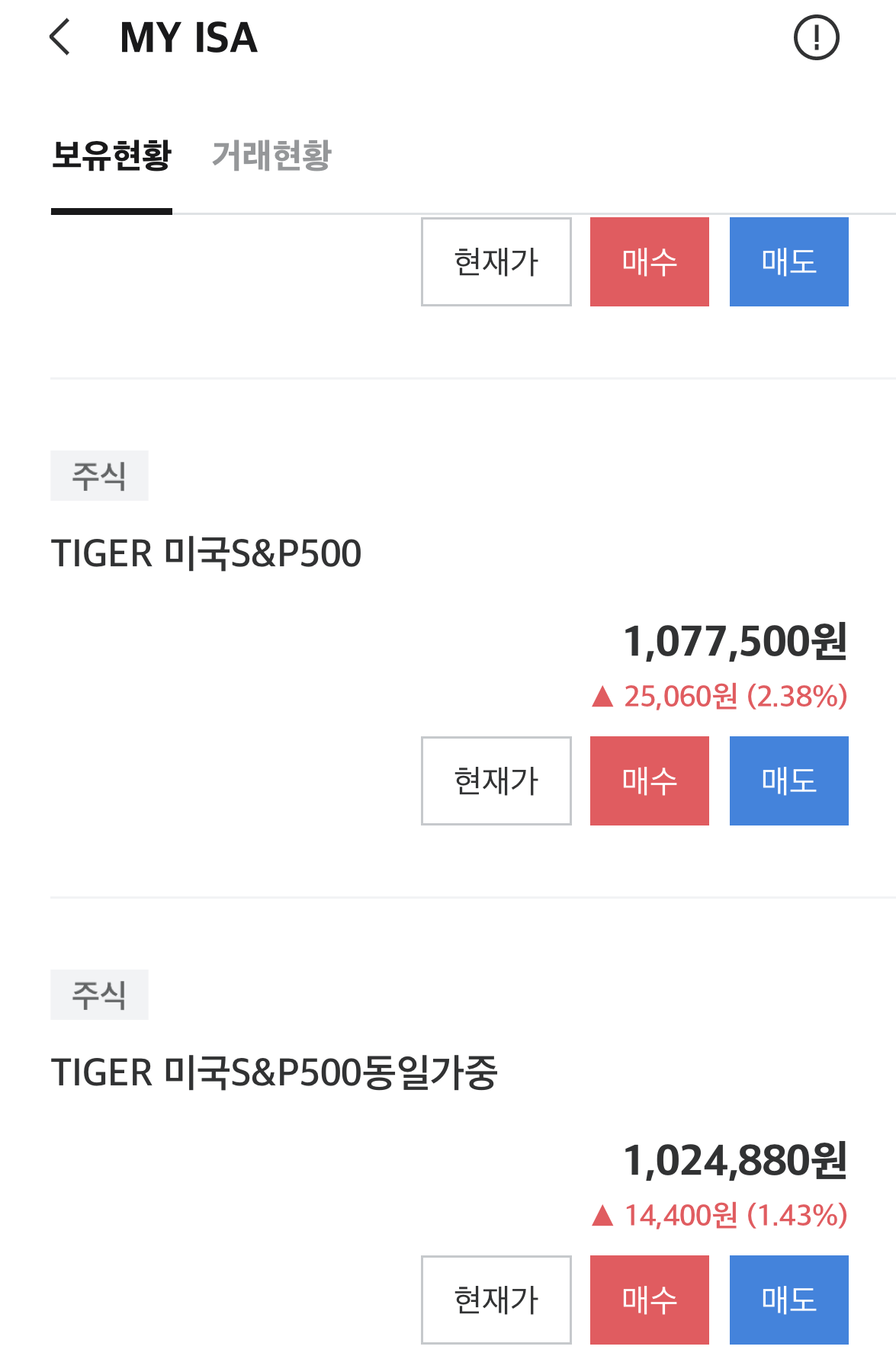The height and width of the screenshot is (1372, 896).
Task: Tap the 주식 badge above TIGER 미국S&P500동일가중
Action: pos(99,993)
